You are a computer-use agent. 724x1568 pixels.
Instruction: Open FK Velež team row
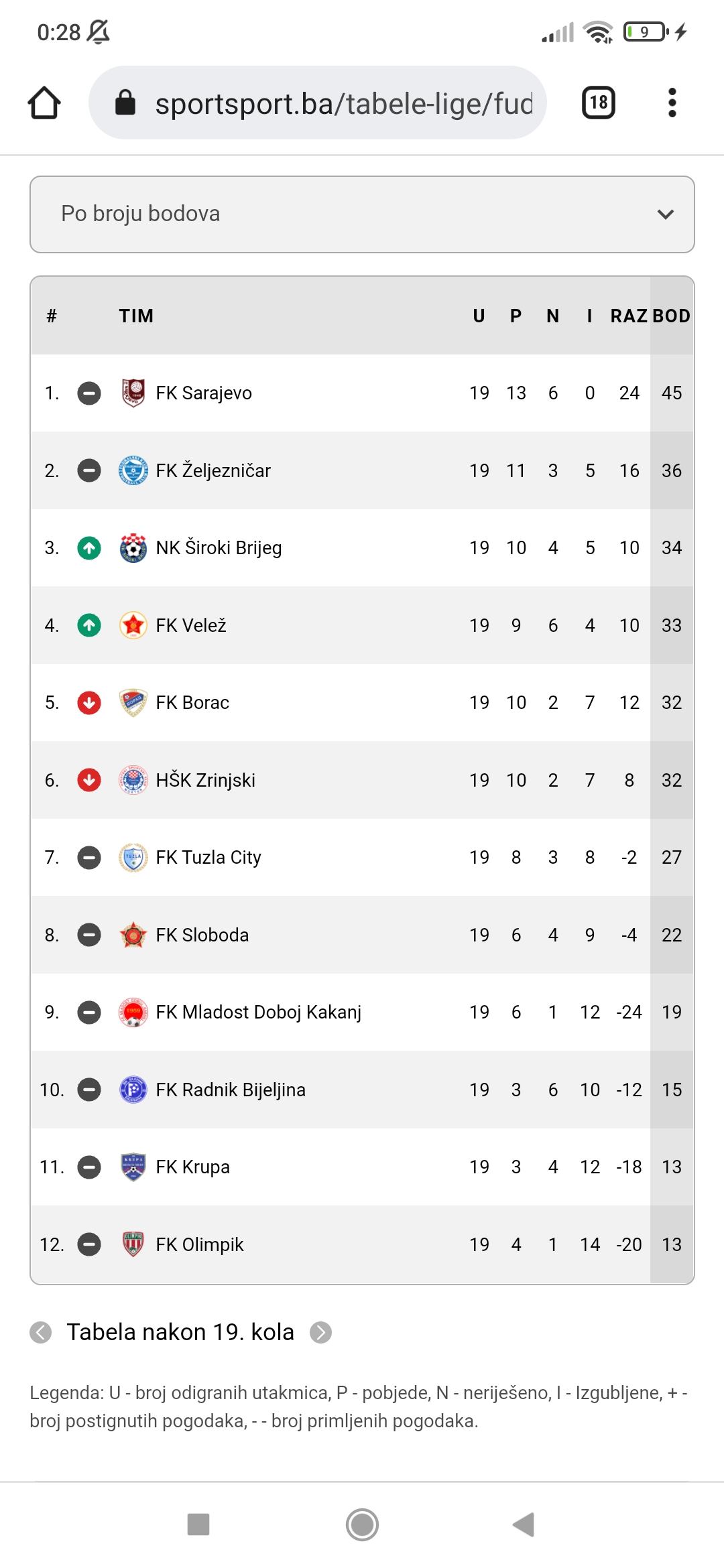362,625
